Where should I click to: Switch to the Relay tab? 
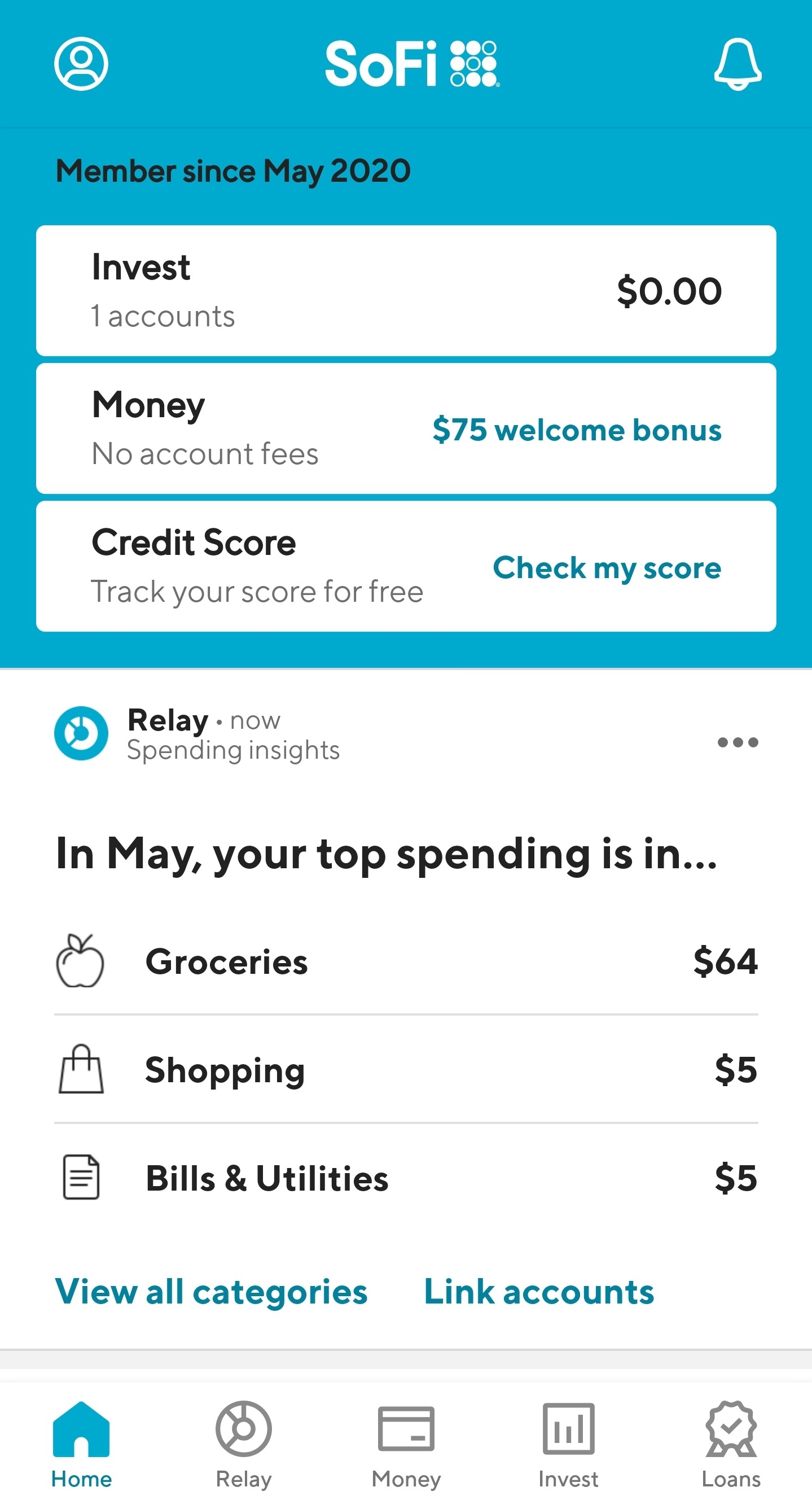pos(244,1445)
